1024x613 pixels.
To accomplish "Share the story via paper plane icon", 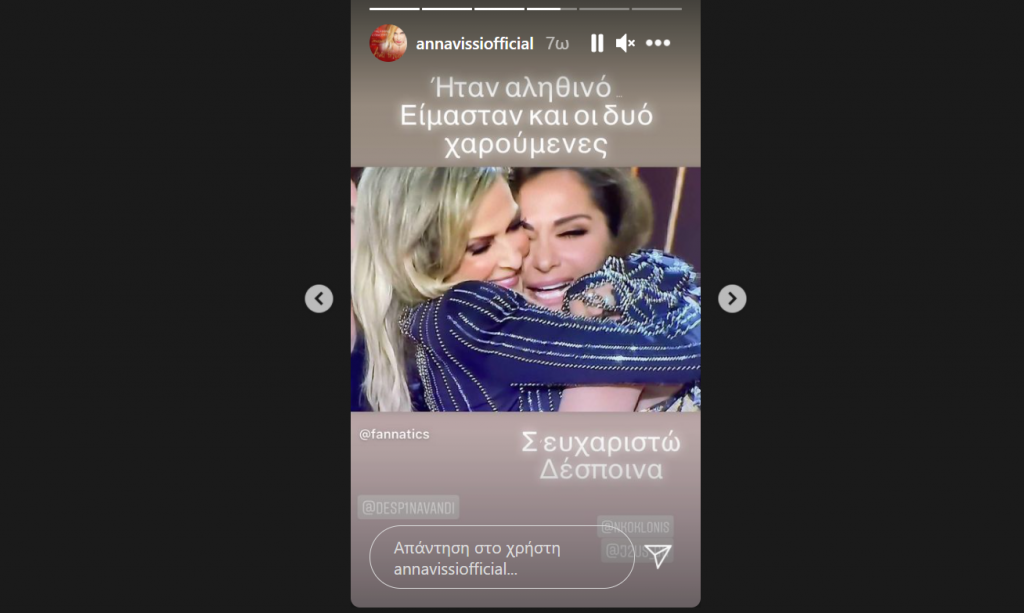I will coord(657,556).
